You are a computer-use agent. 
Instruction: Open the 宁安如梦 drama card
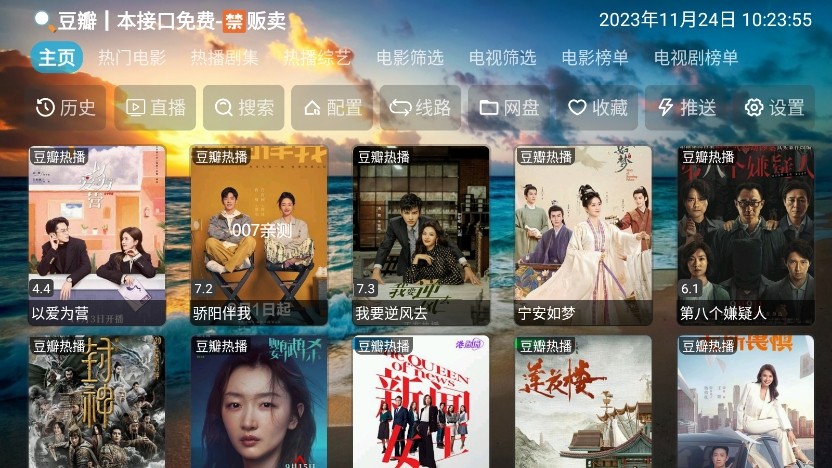click(583, 235)
